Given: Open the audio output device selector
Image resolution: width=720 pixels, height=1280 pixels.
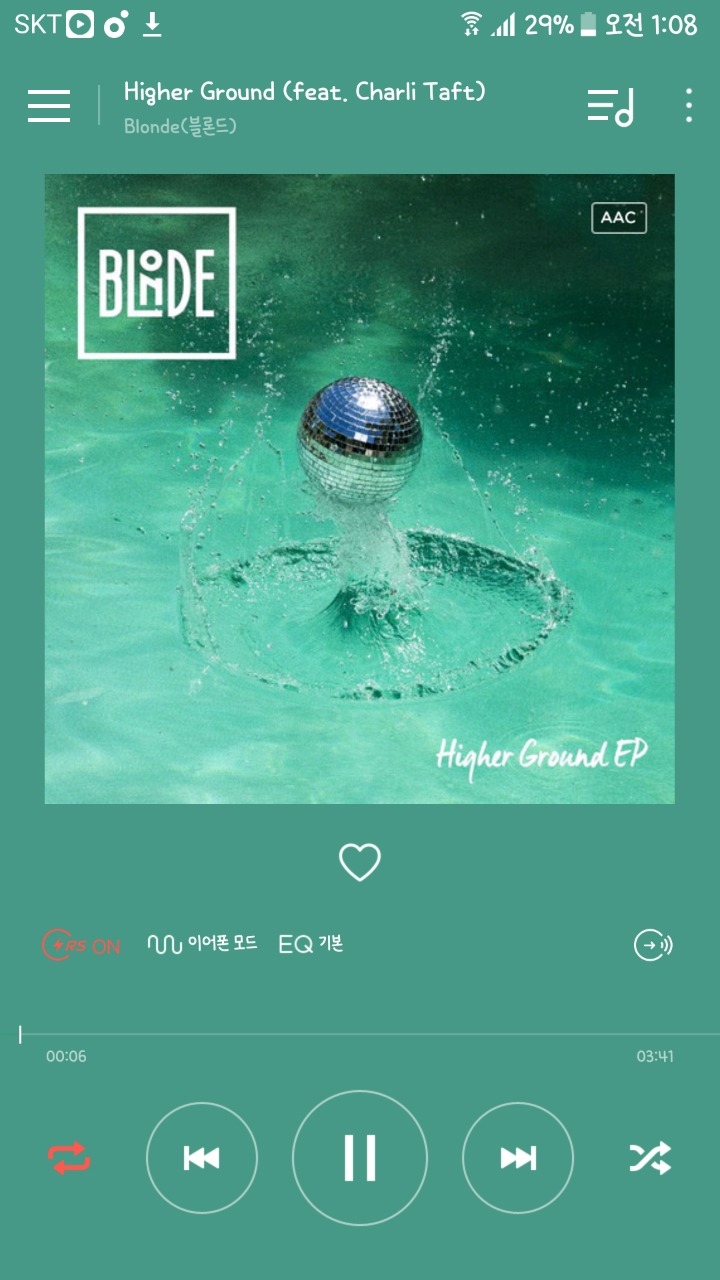Looking at the screenshot, I should [x=653, y=945].
